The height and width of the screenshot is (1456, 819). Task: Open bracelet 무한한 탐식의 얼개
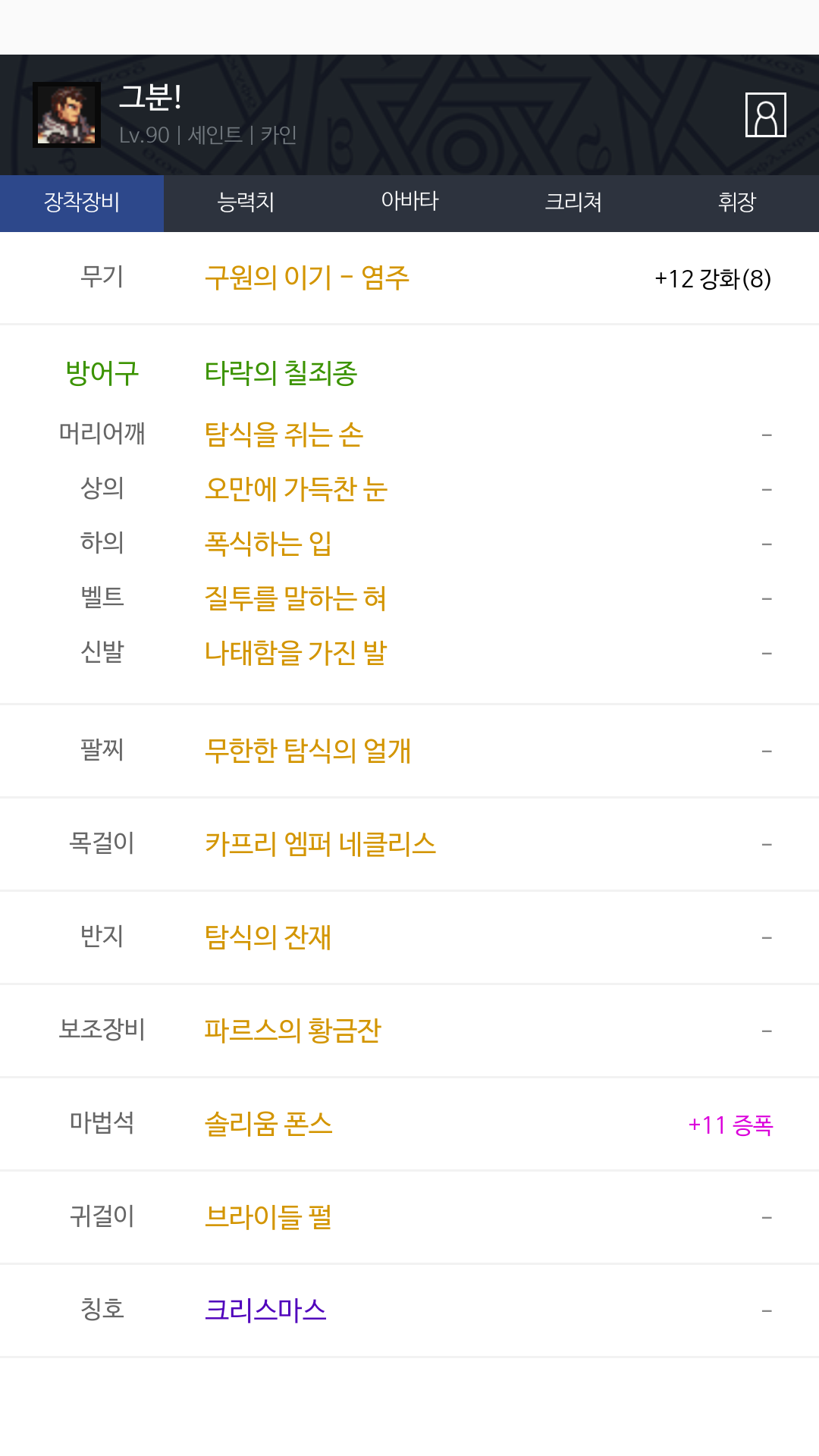308,751
